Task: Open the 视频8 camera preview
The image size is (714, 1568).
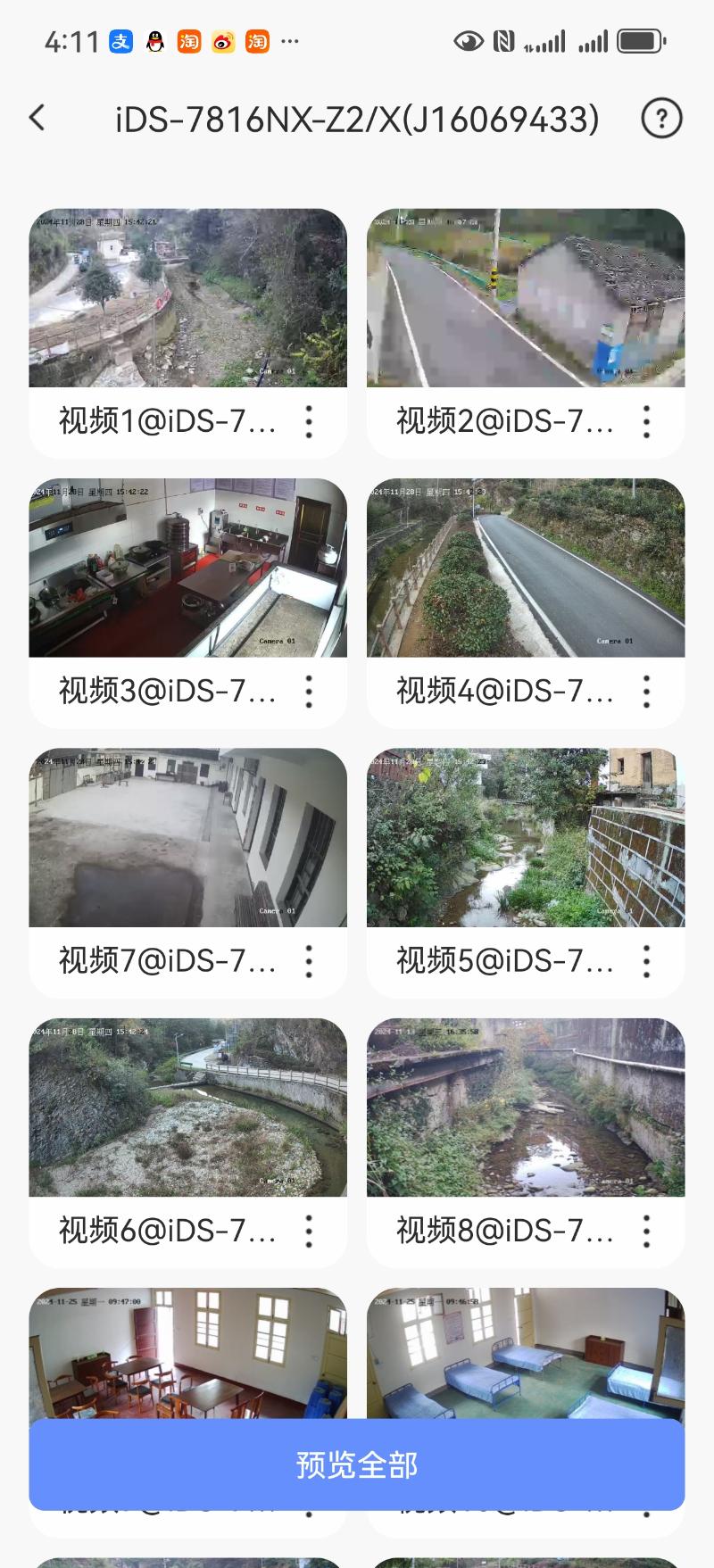Action: (526, 1108)
